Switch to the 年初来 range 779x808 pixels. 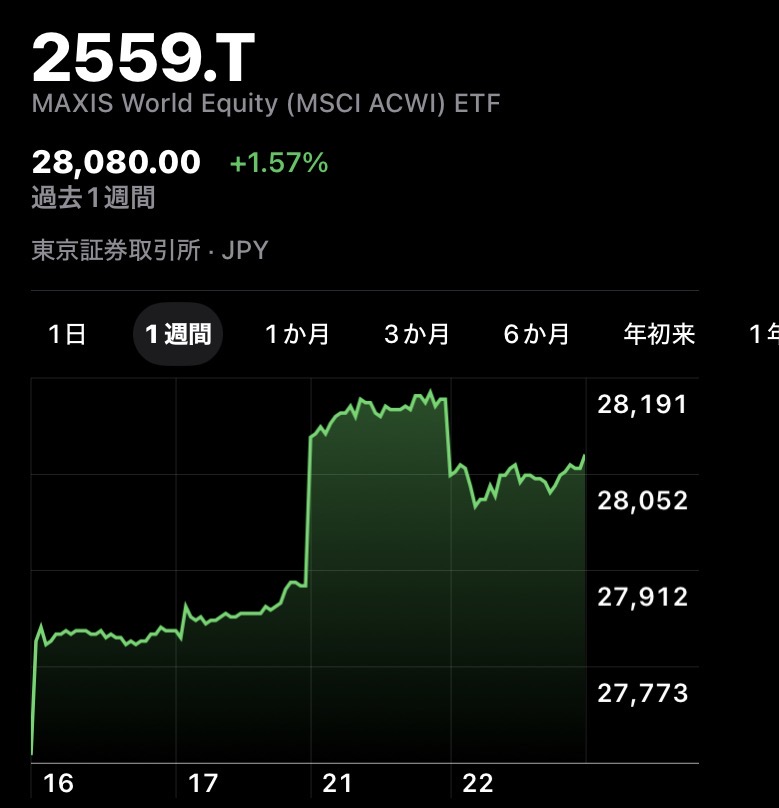(x=659, y=334)
